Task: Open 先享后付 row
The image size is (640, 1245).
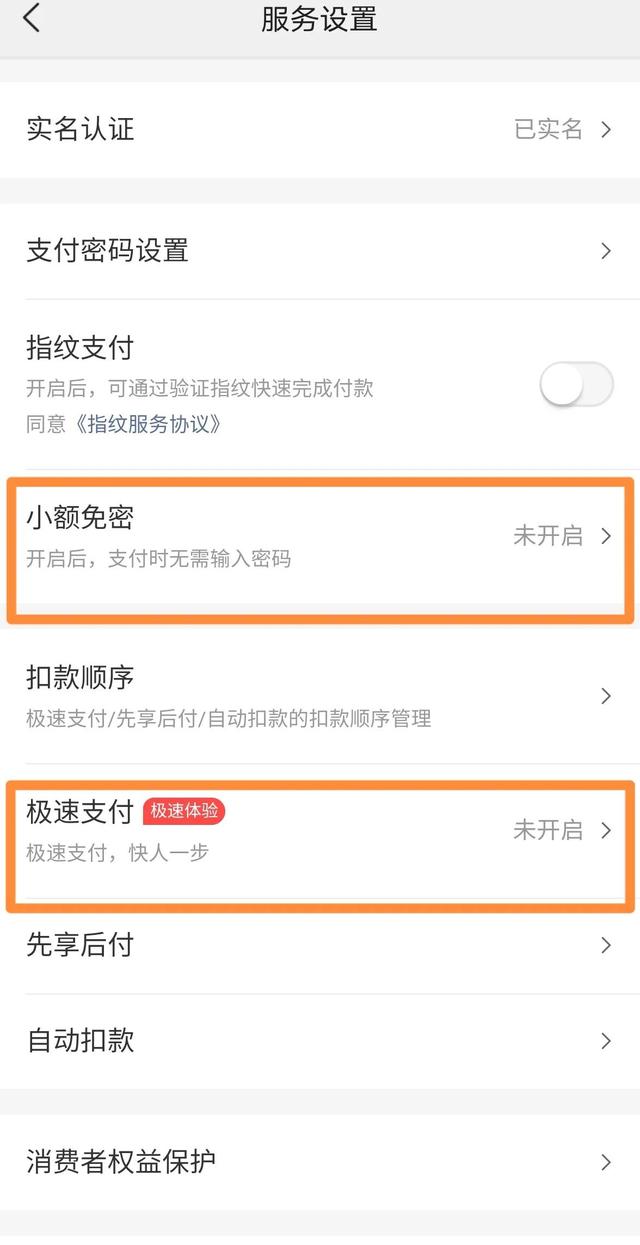Action: 320,945
